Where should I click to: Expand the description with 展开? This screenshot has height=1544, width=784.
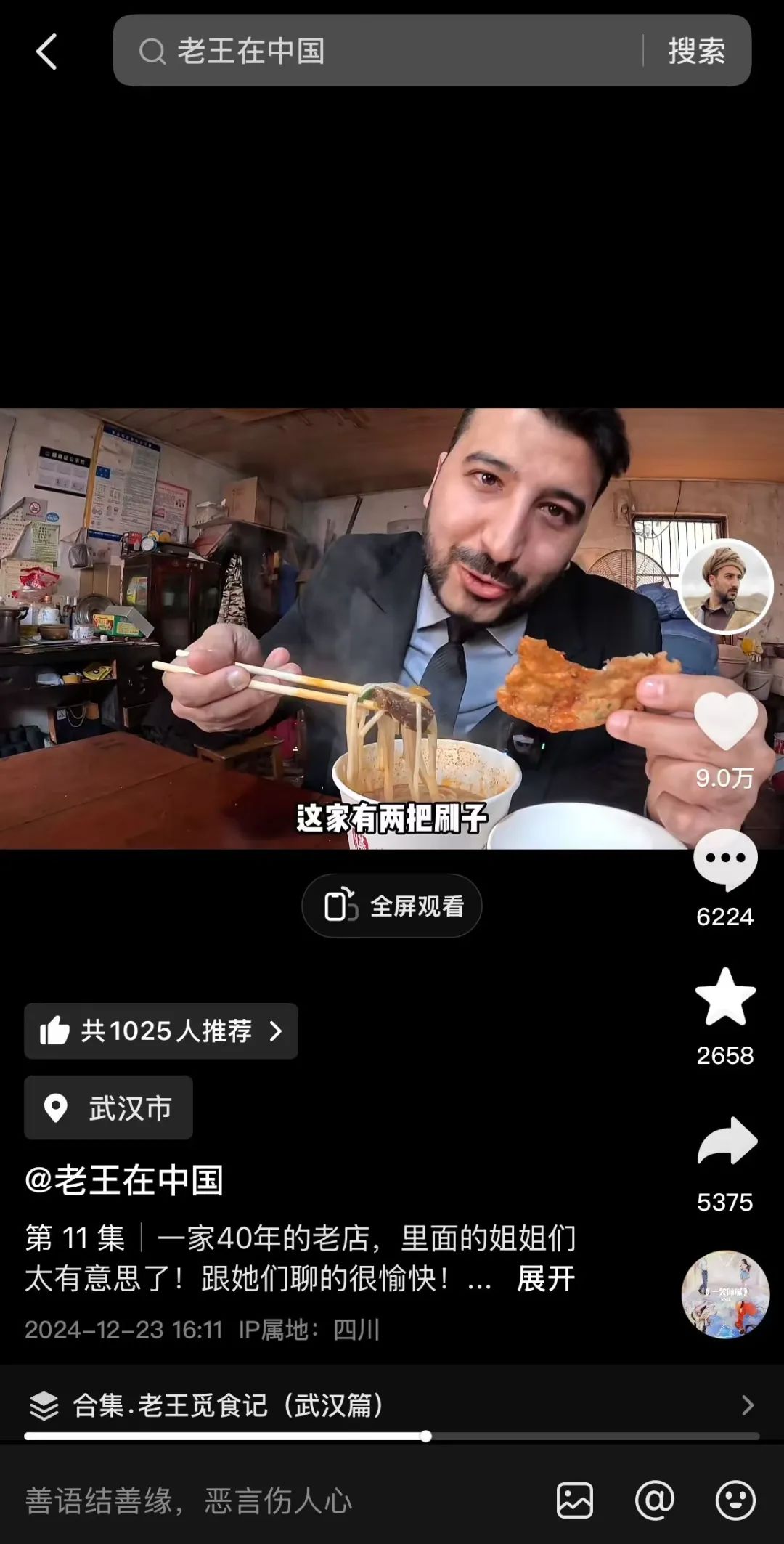(x=545, y=1279)
